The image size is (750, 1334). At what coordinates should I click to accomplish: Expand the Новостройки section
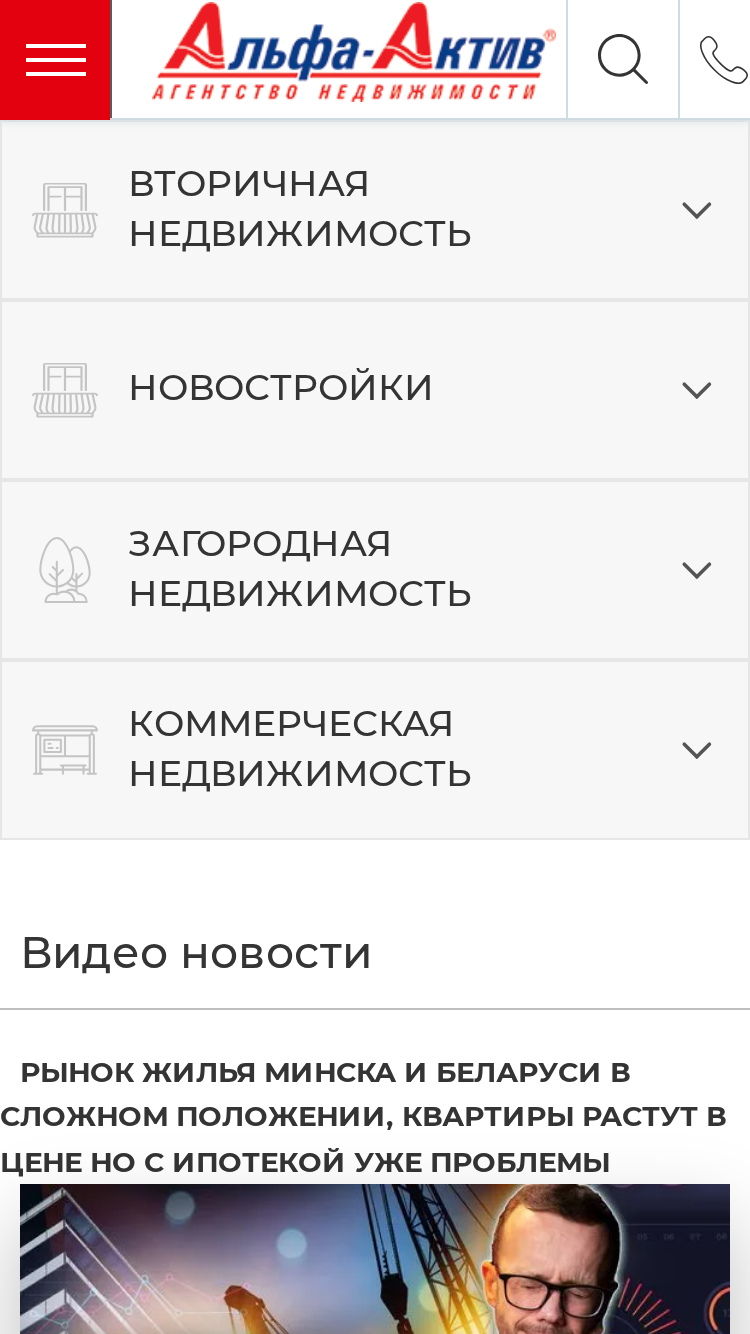coord(375,389)
